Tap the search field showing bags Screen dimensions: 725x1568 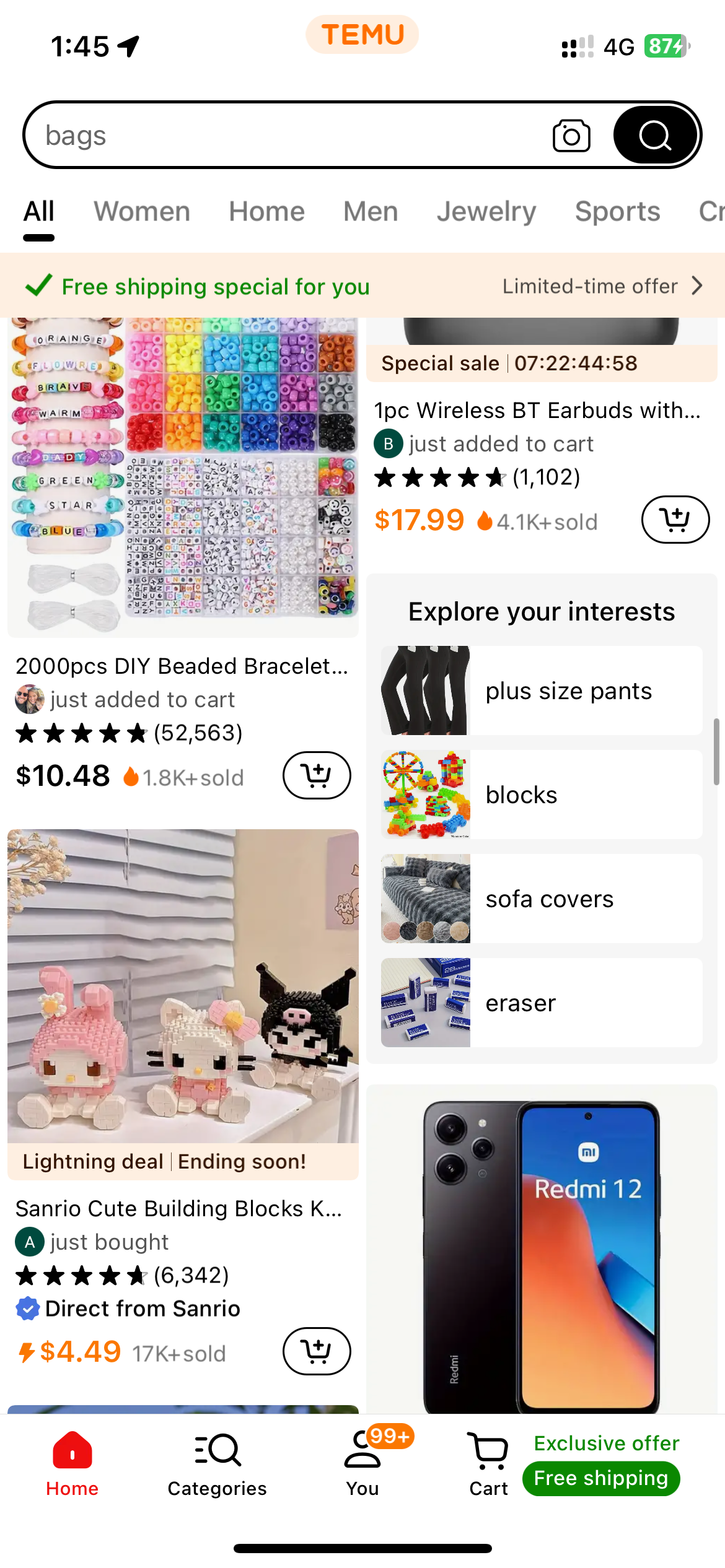[279, 135]
